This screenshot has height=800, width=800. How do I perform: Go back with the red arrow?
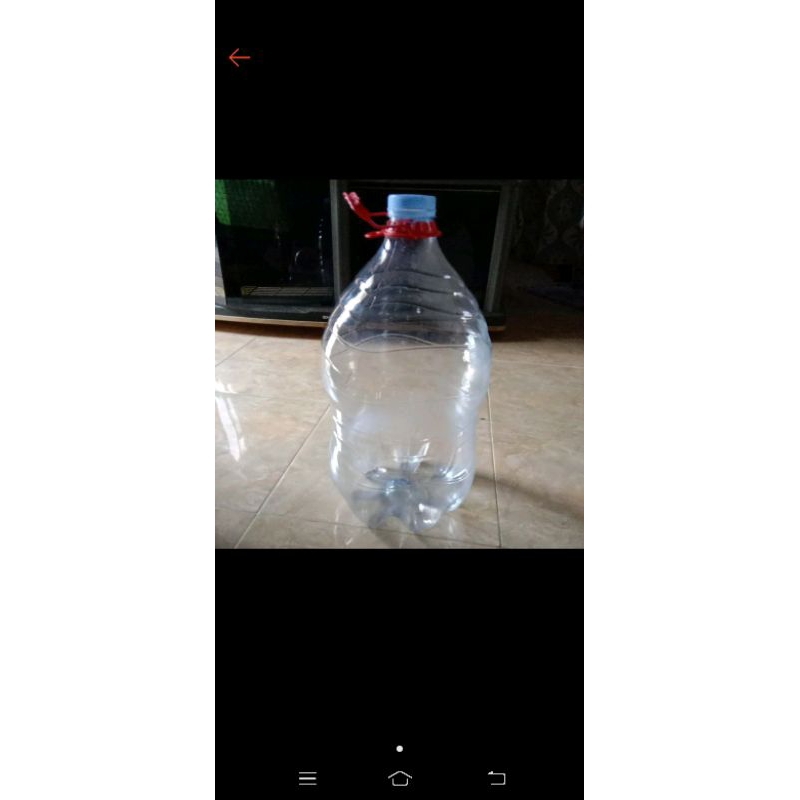coord(239,58)
